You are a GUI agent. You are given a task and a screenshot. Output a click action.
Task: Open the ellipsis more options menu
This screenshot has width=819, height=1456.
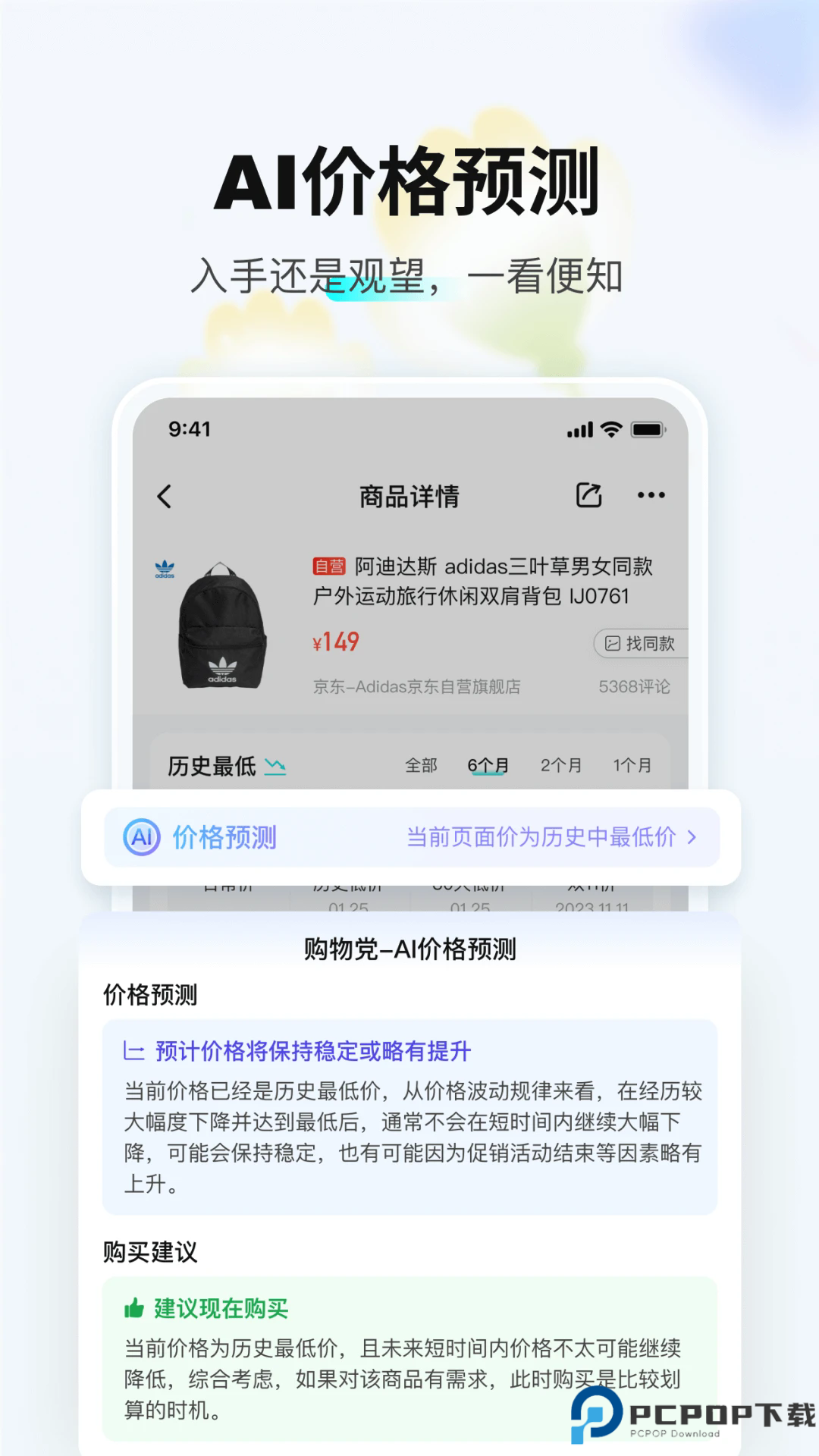(652, 494)
